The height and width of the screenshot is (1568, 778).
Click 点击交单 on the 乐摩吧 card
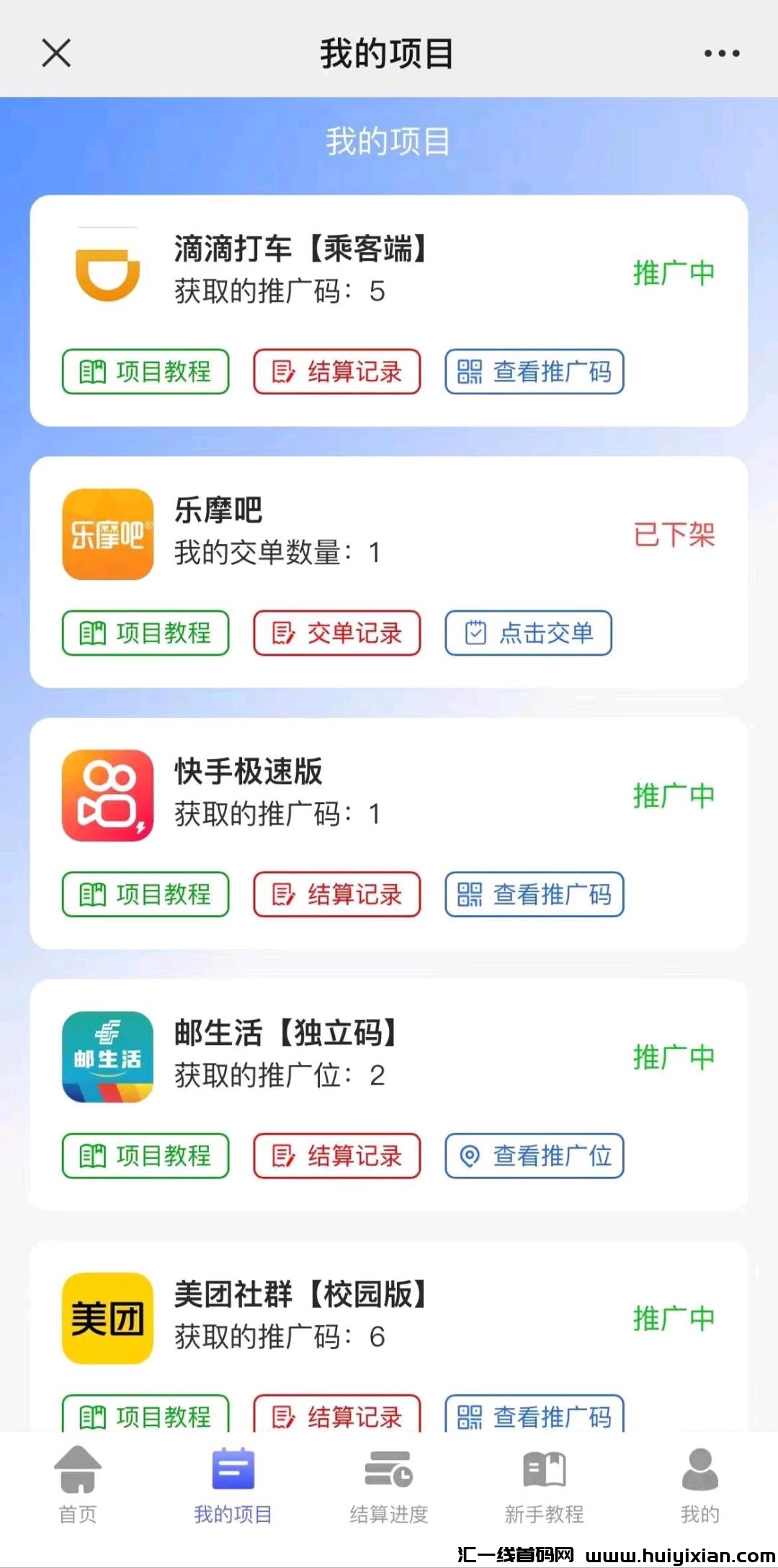coord(528,633)
